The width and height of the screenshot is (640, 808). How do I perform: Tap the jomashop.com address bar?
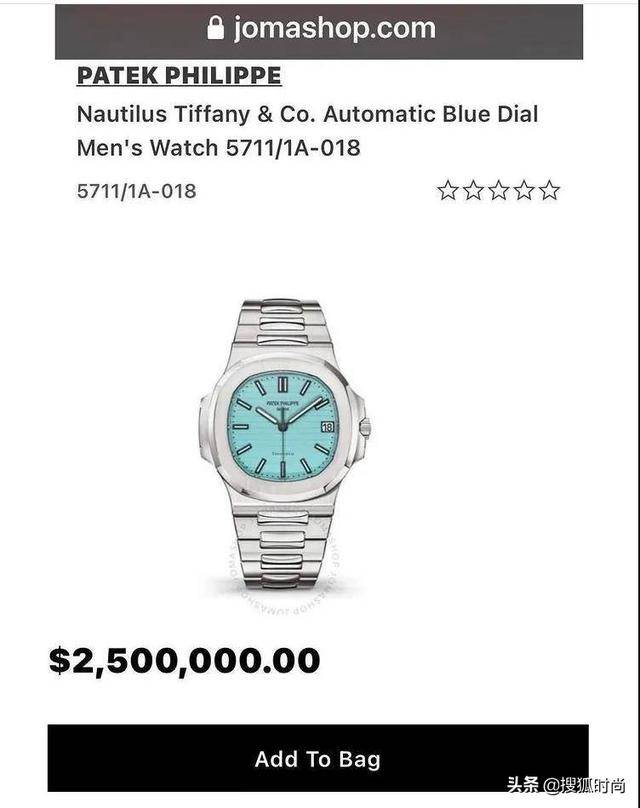[320, 28]
